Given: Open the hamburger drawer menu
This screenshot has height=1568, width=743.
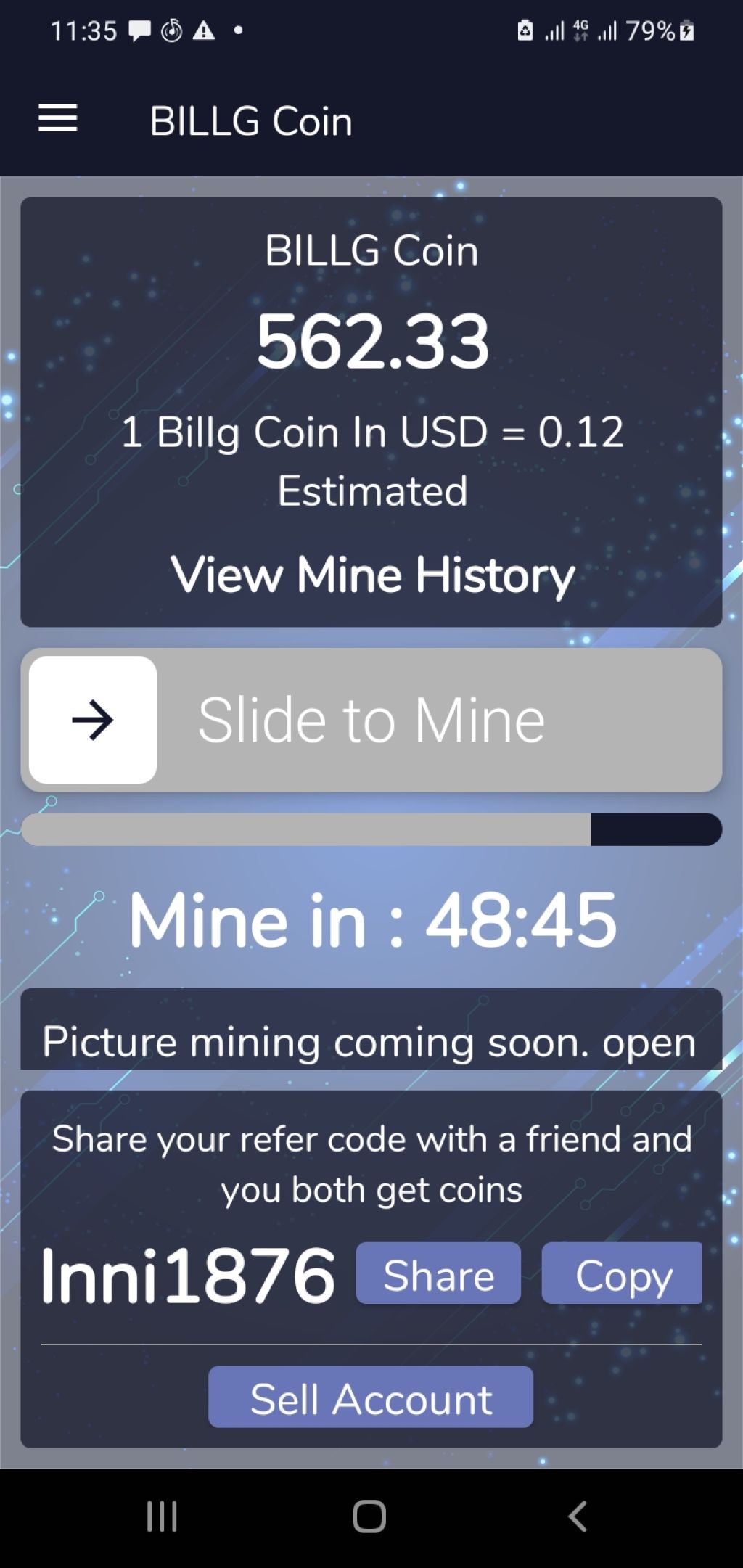Looking at the screenshot, I should [58, 118].
